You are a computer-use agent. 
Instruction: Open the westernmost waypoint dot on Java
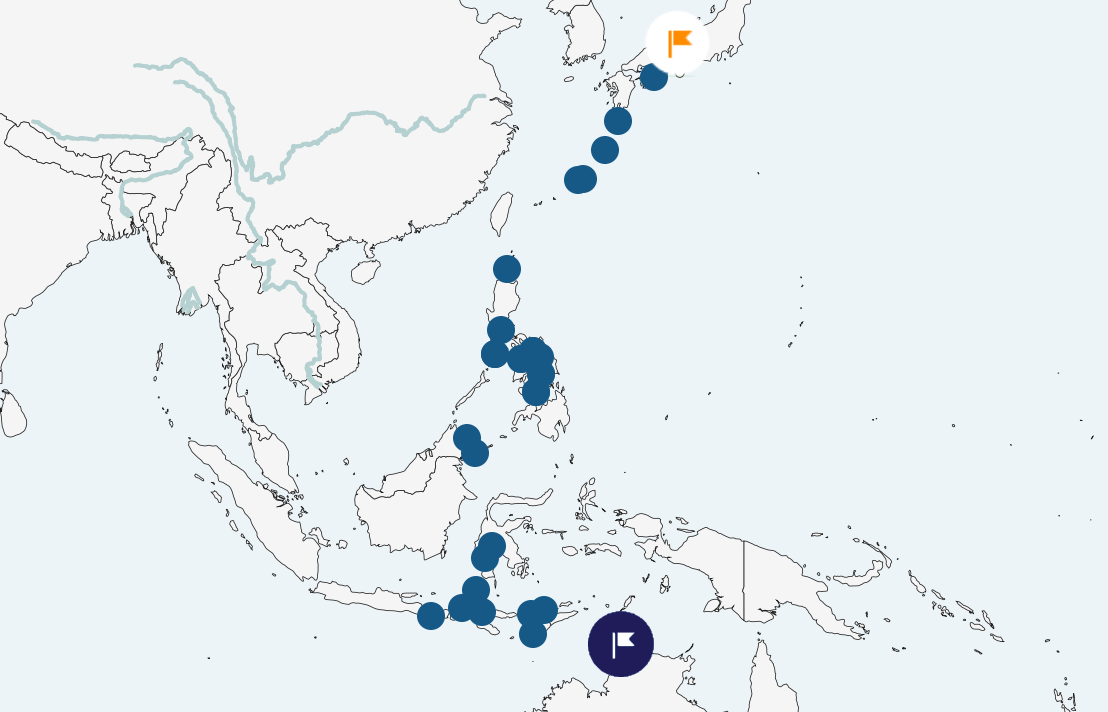pos(431,616)
